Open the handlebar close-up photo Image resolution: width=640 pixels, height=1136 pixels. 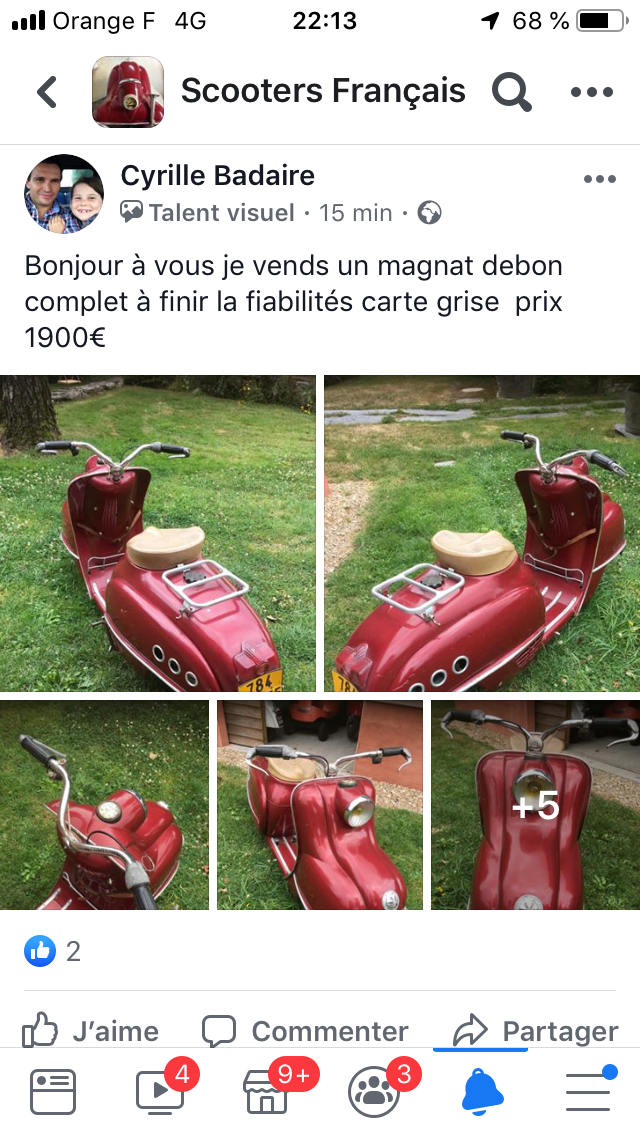coord(104,805)
